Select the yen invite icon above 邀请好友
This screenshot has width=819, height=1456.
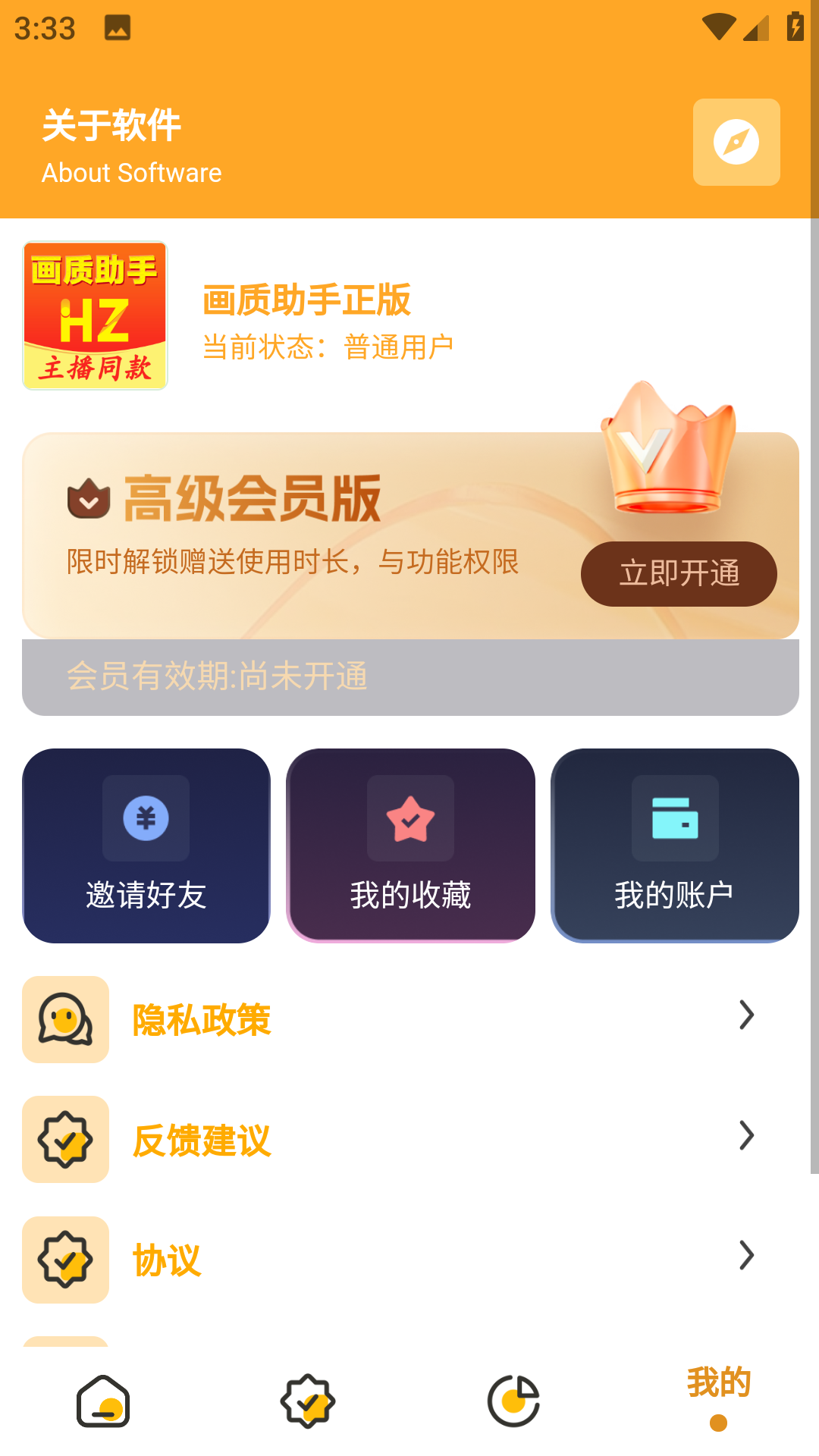[146, 818]
